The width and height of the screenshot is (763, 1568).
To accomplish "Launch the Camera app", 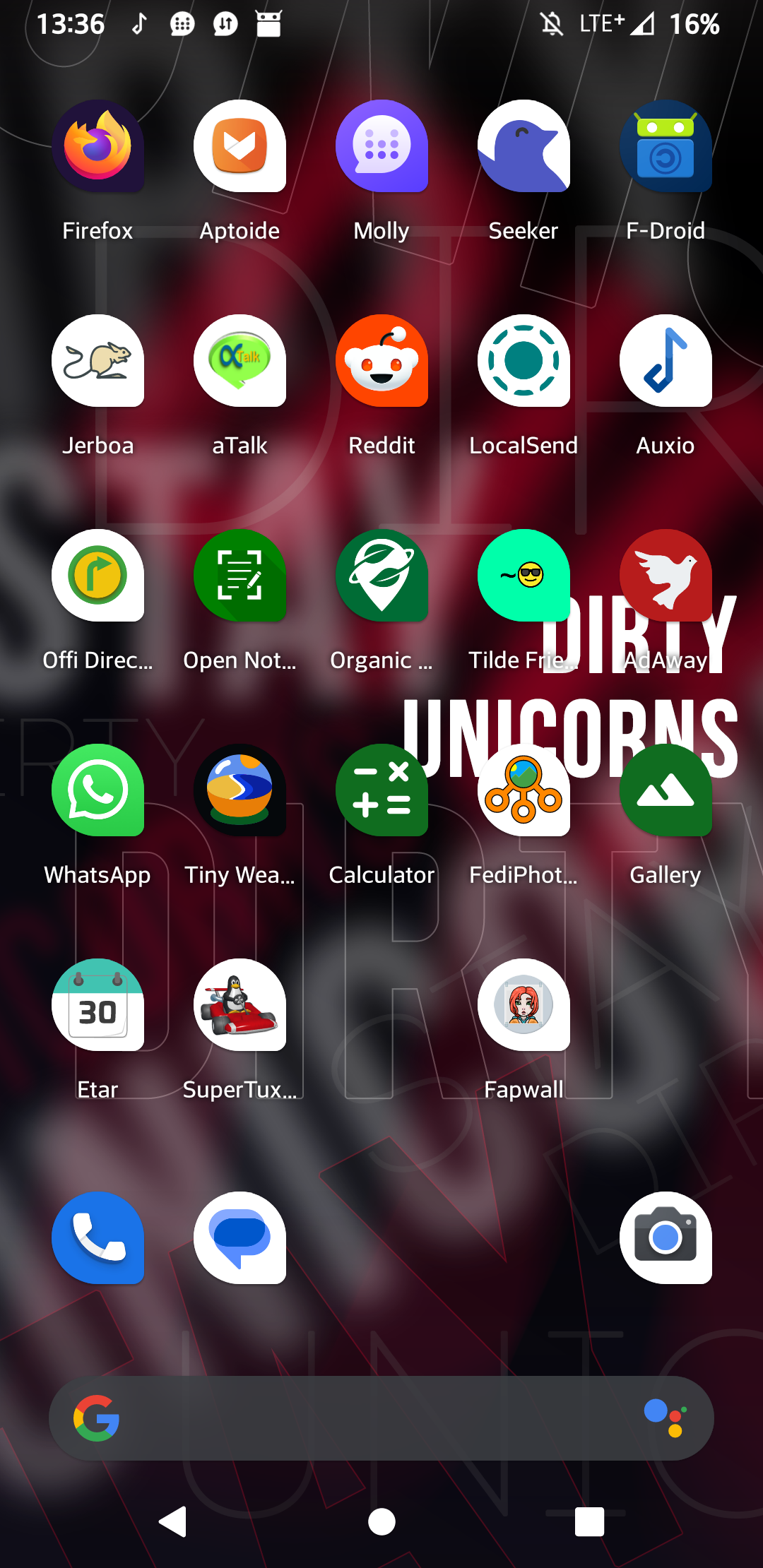I will coord(666,1238).
